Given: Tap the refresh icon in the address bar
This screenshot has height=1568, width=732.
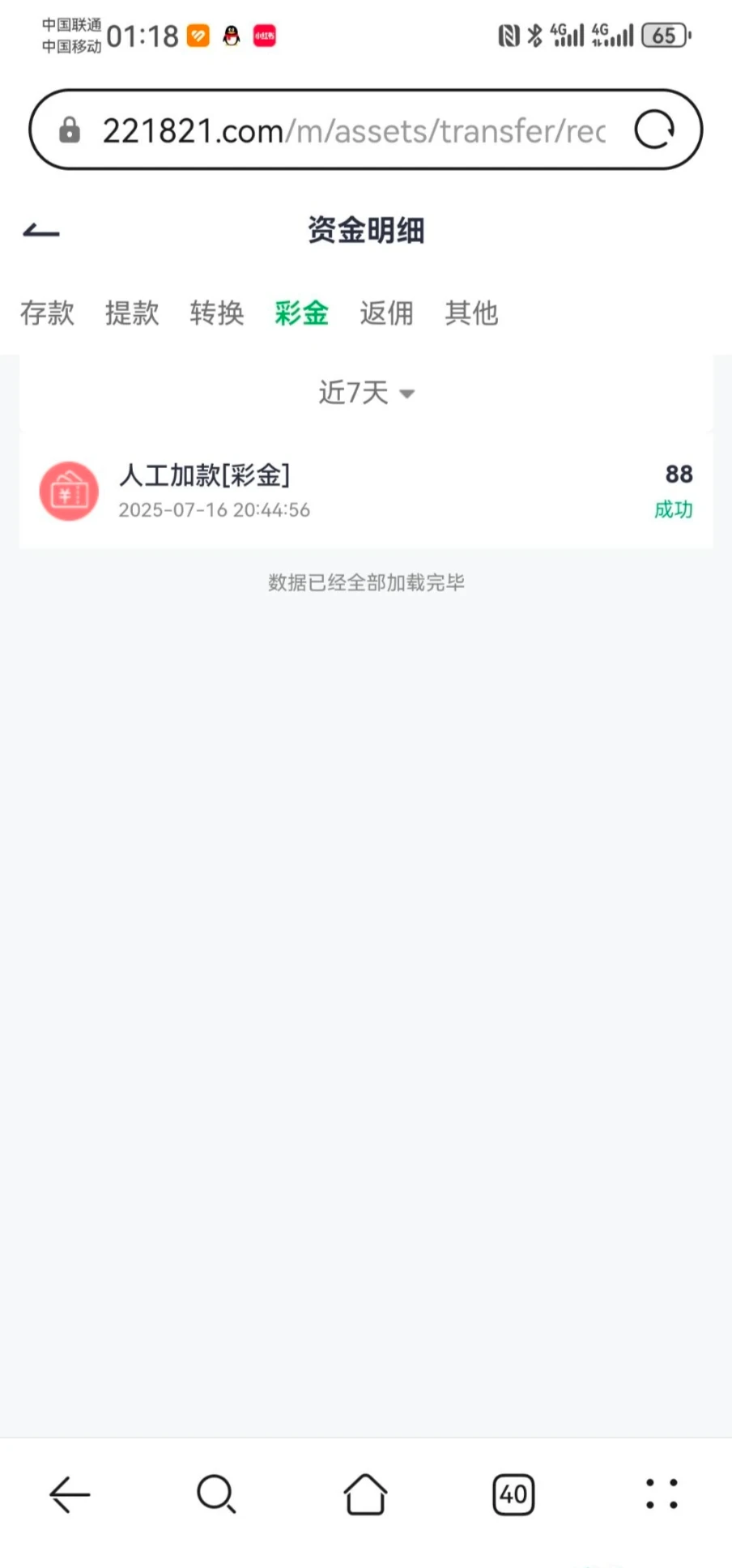Looking at the screenshot, I should pyautogui.click(x=654, y=130).
